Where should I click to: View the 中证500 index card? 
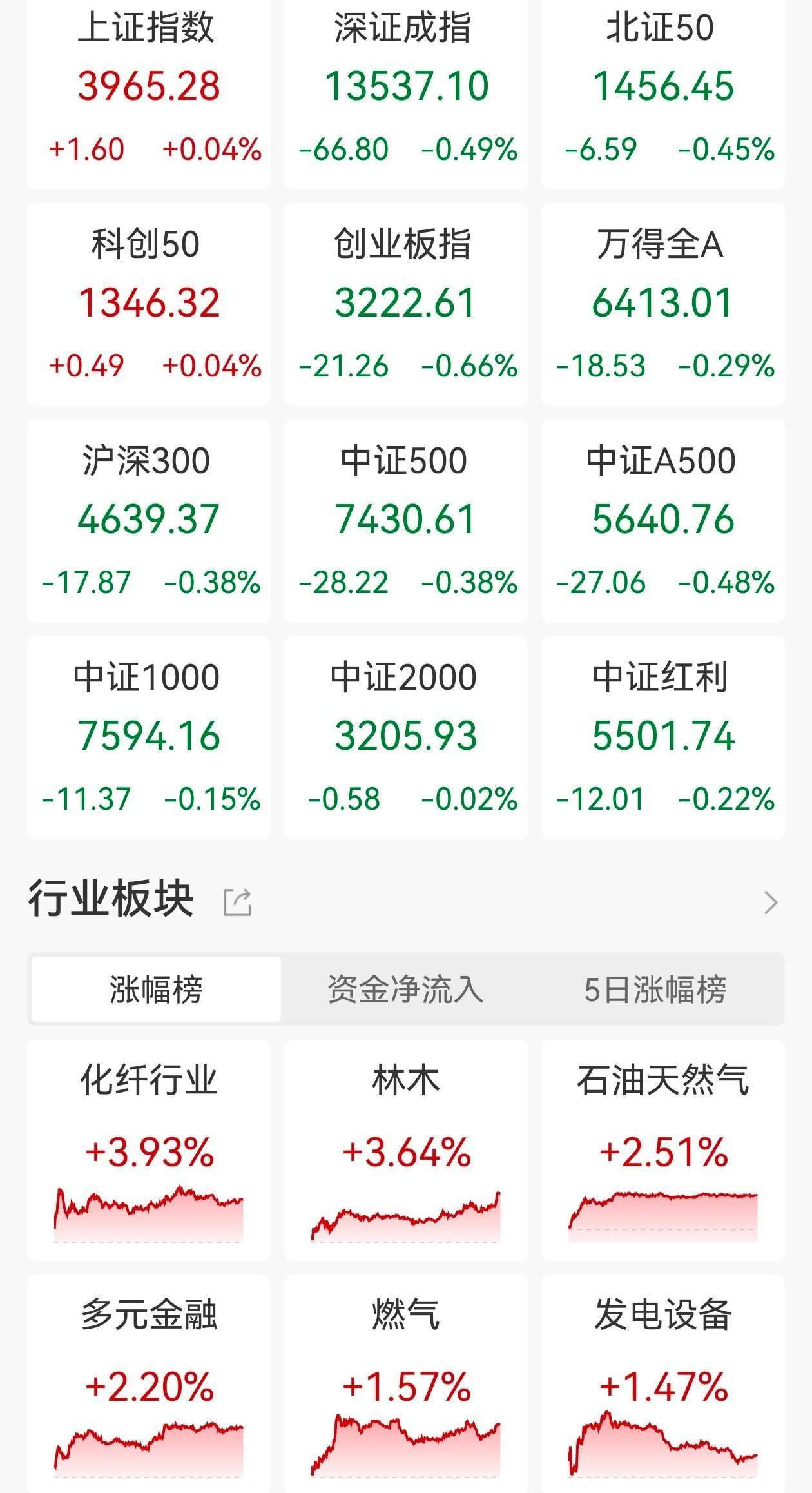tap(406, 521)
